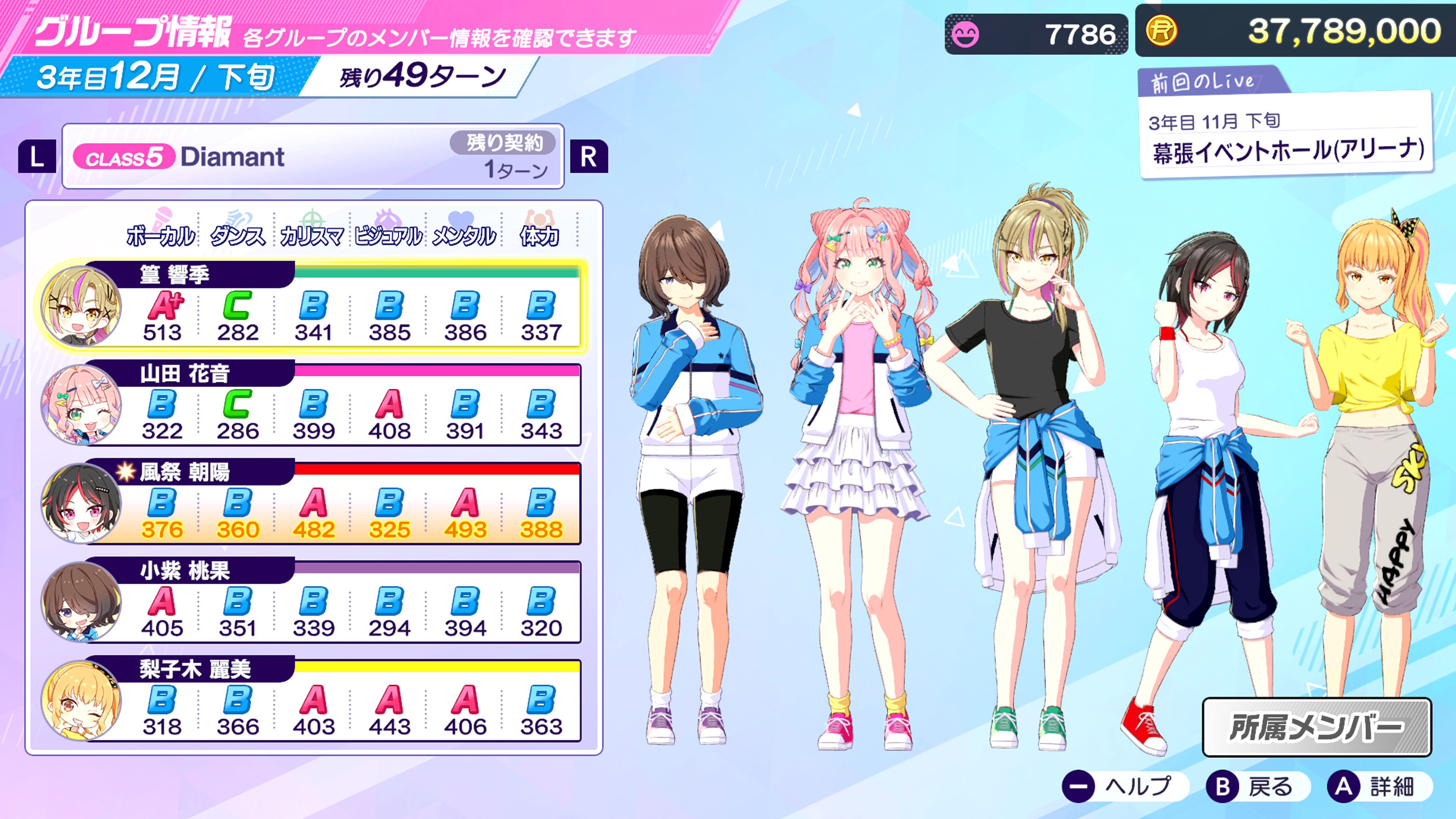
Task: View details with 詳細
Action: point(1379,786)
